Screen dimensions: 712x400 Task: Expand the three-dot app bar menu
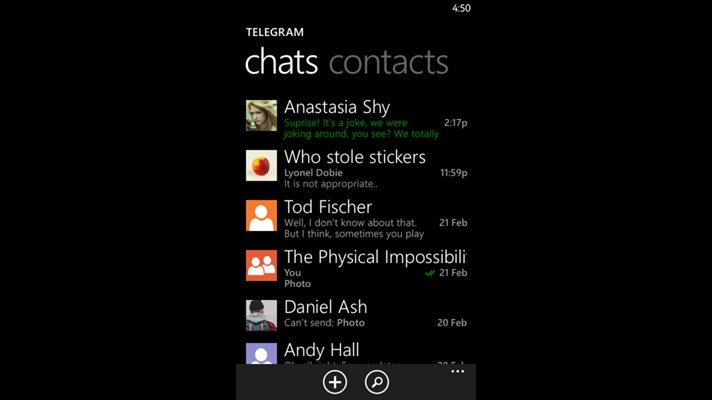pyautogui.click(x=457, y=371)
